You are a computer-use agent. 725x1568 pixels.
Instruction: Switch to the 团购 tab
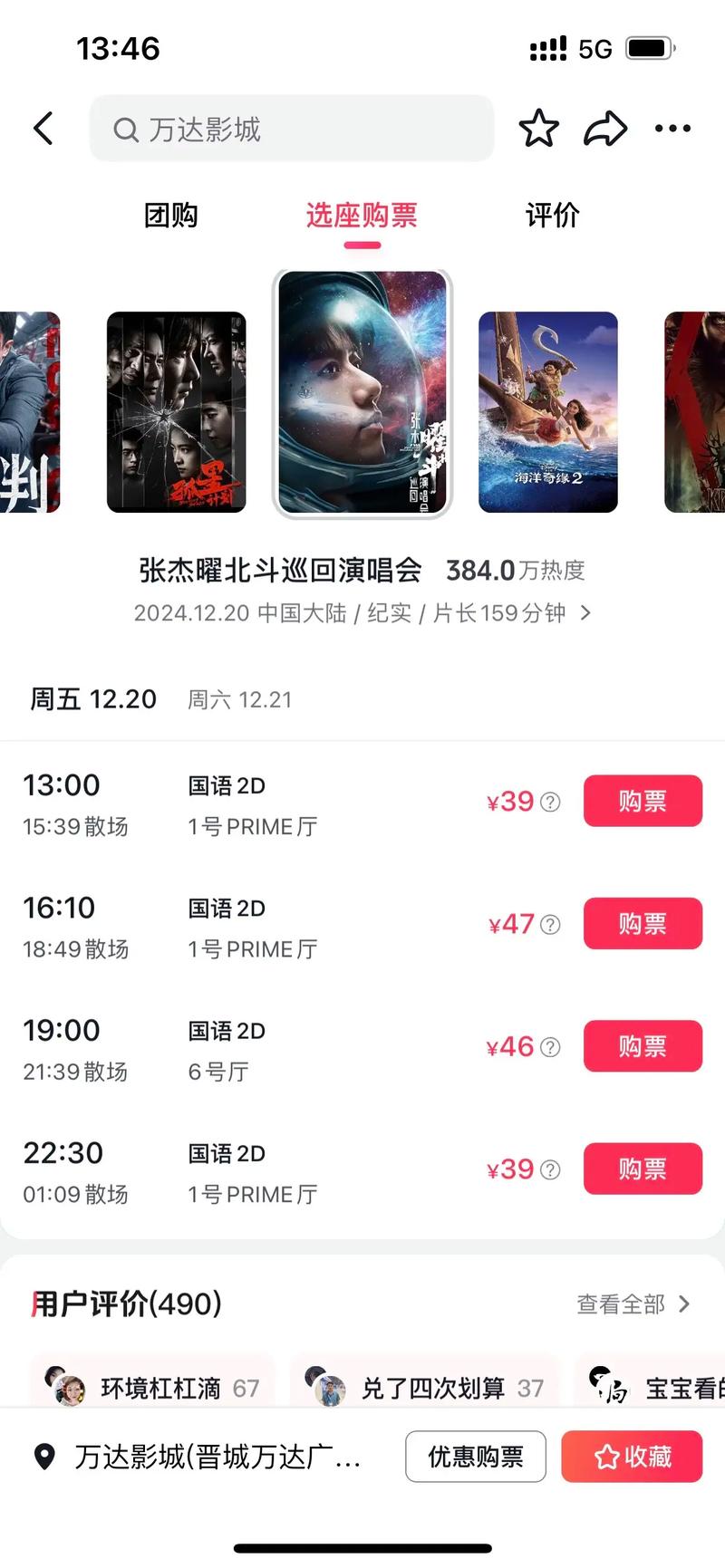tap(170, 216)
